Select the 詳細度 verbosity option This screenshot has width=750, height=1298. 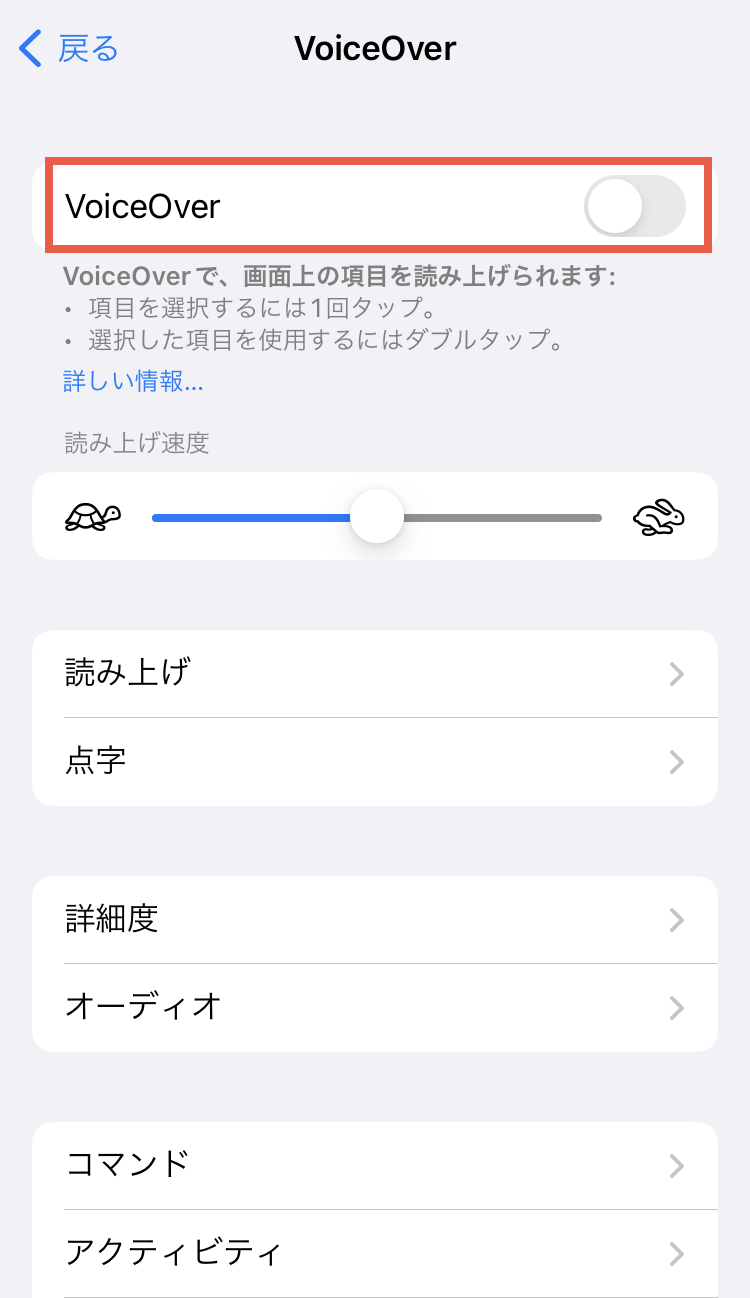(x=375, y=919)
